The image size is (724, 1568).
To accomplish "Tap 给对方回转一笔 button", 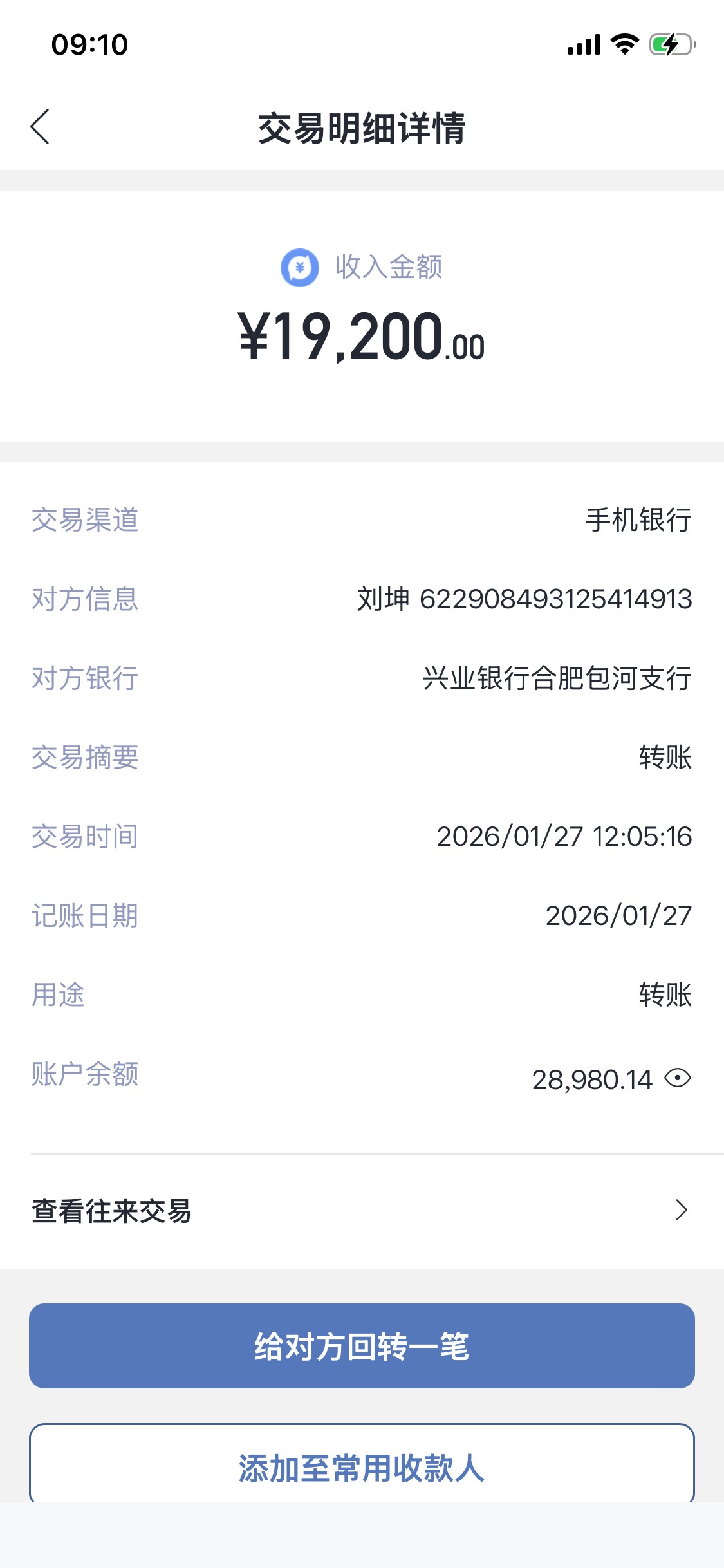I will 362,1346.
